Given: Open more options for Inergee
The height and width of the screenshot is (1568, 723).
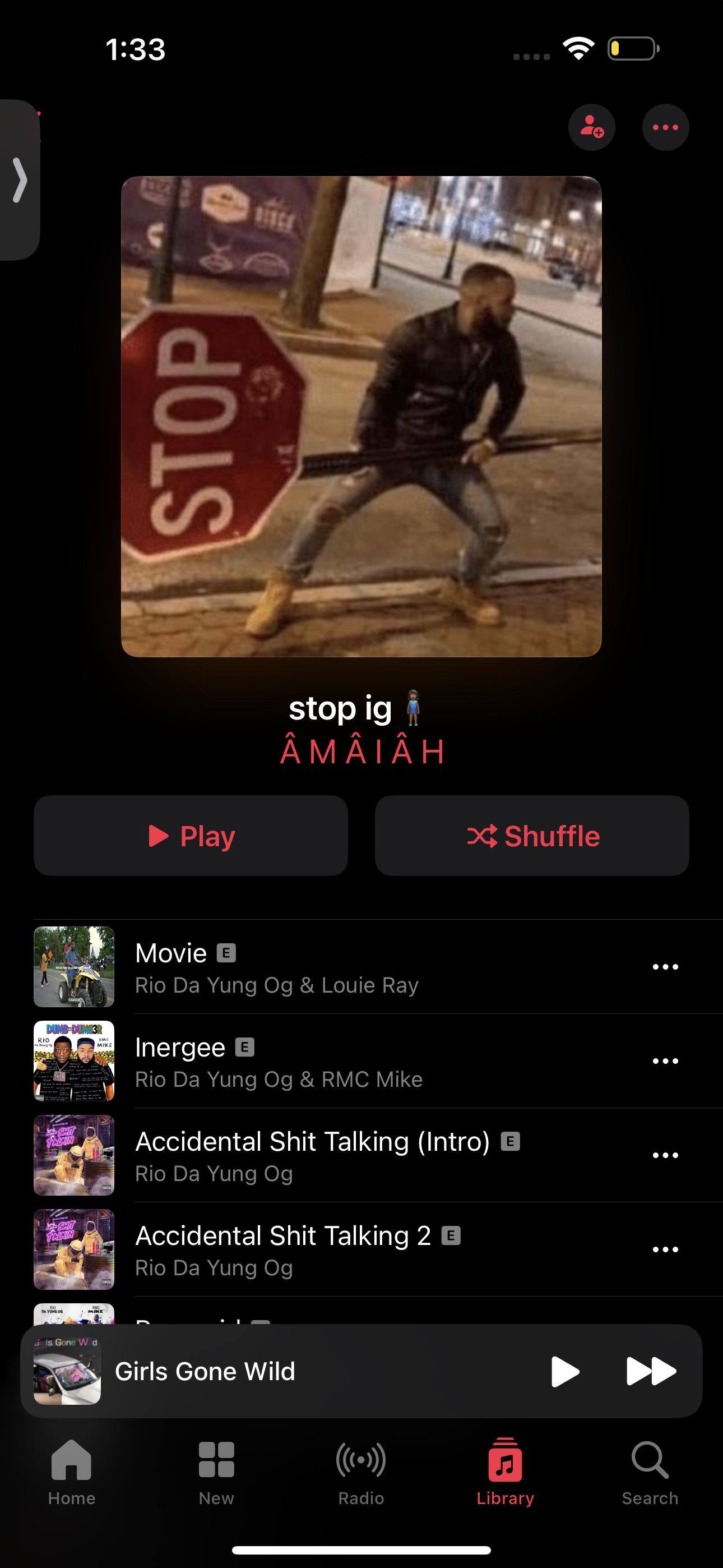Looking at the screenshot, I should 665,1061.
